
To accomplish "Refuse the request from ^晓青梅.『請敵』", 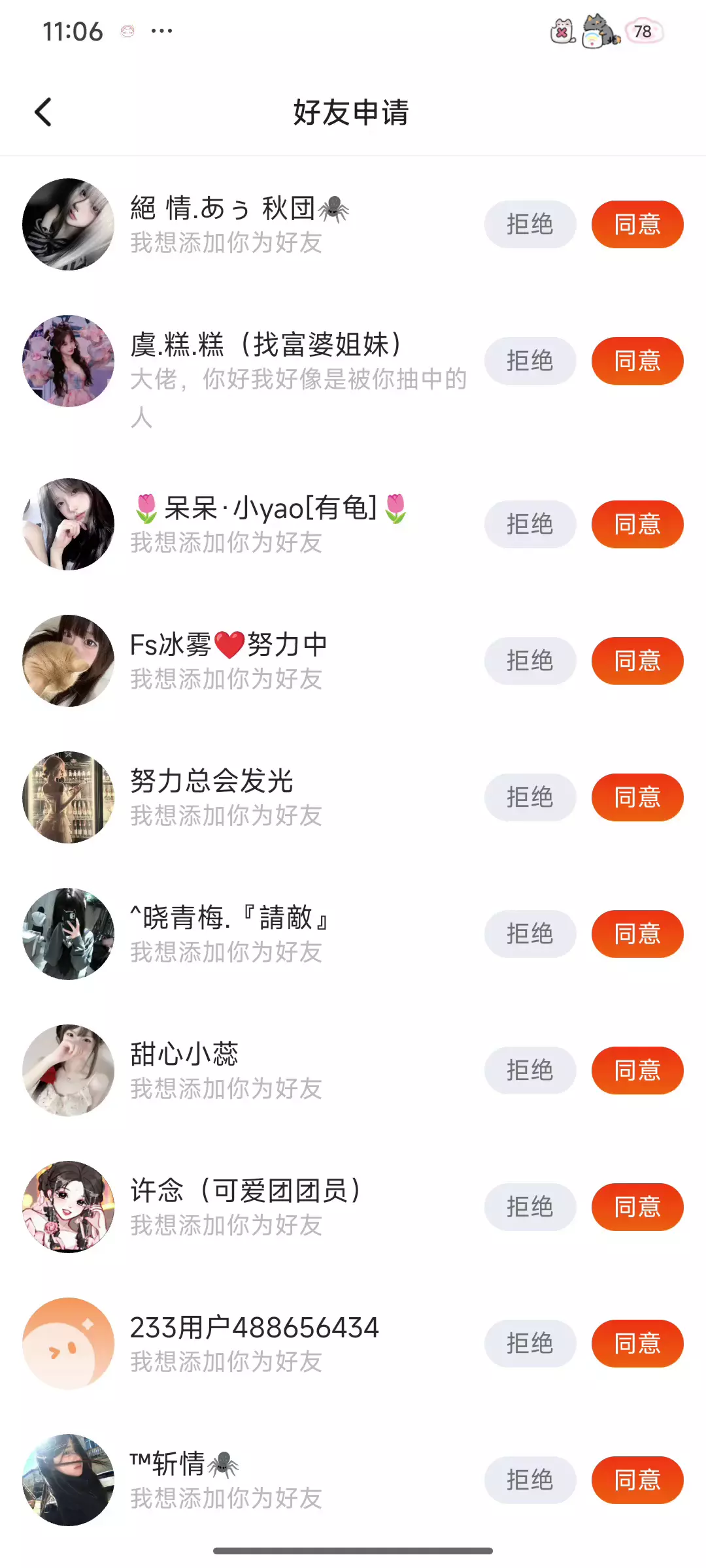I will [529, 934].
